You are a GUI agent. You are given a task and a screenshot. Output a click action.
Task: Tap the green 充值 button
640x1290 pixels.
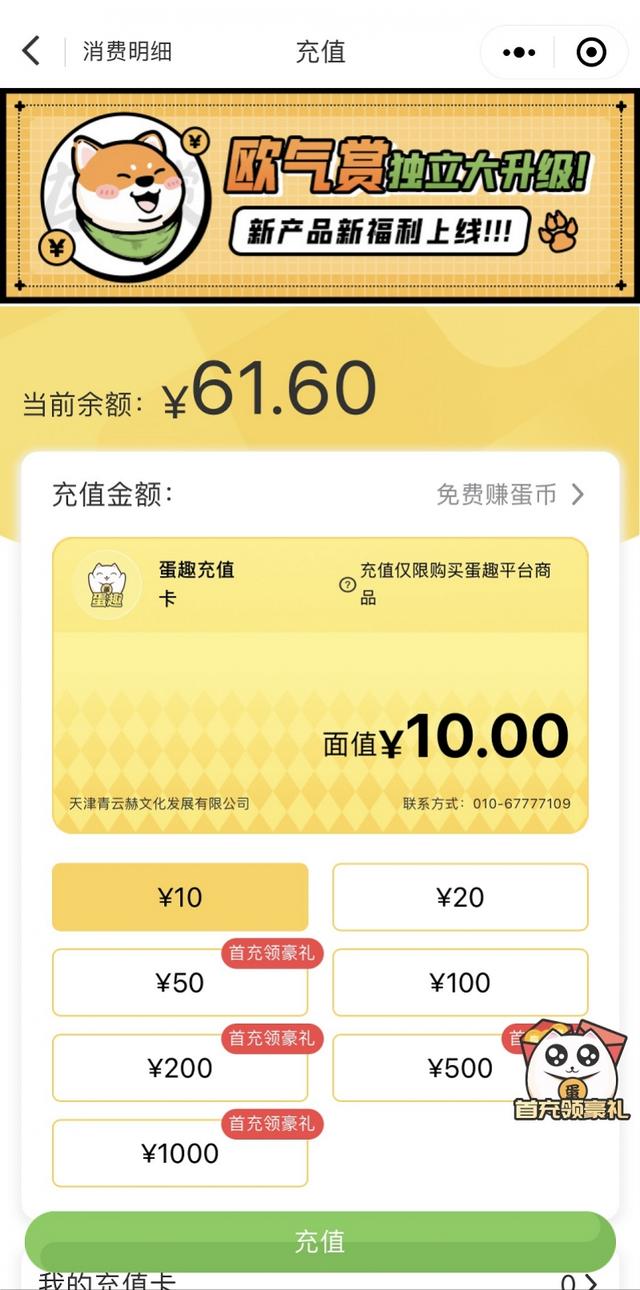click(320, 1241)
